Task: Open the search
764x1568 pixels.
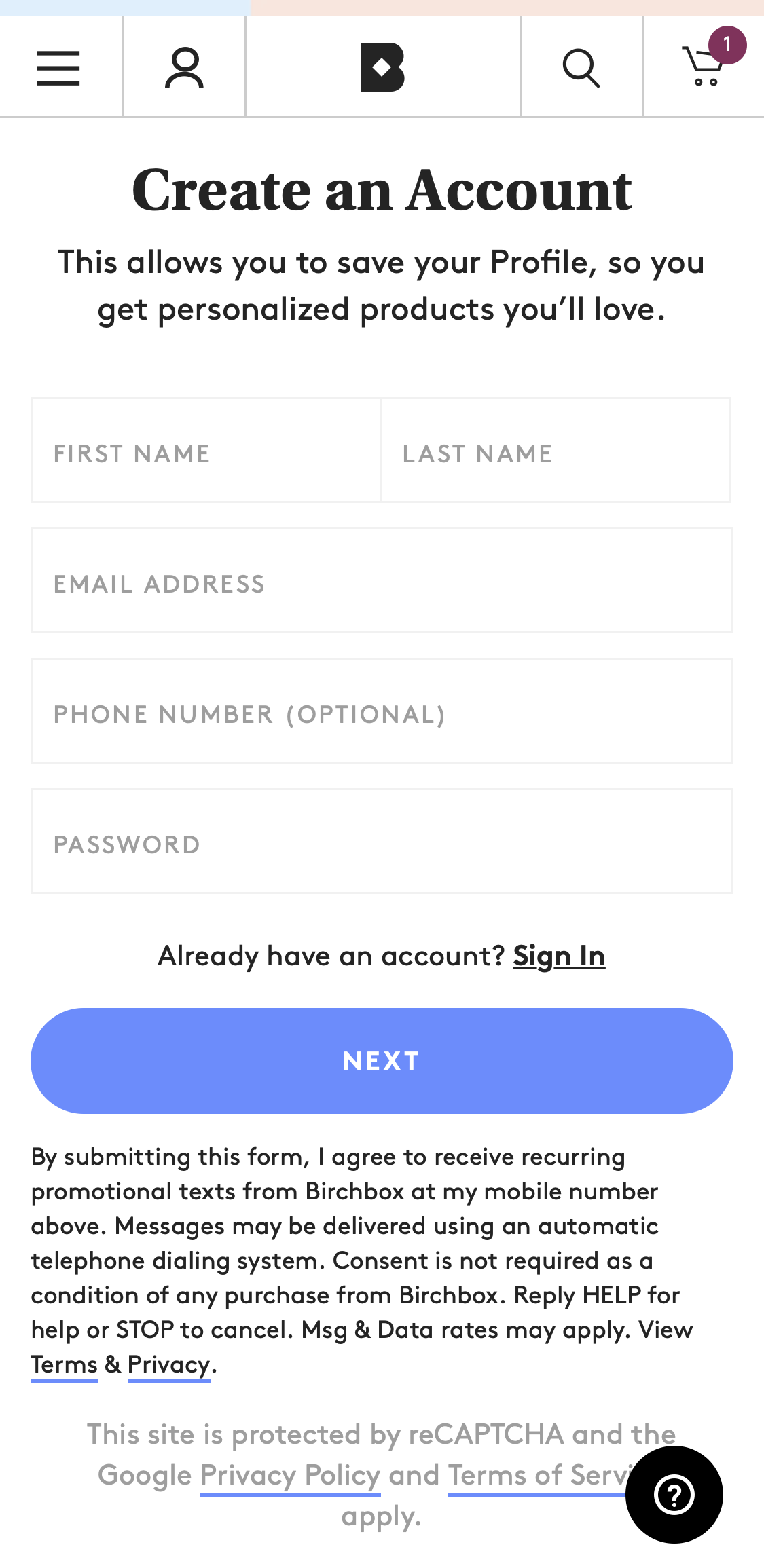Action: (581, 66)
